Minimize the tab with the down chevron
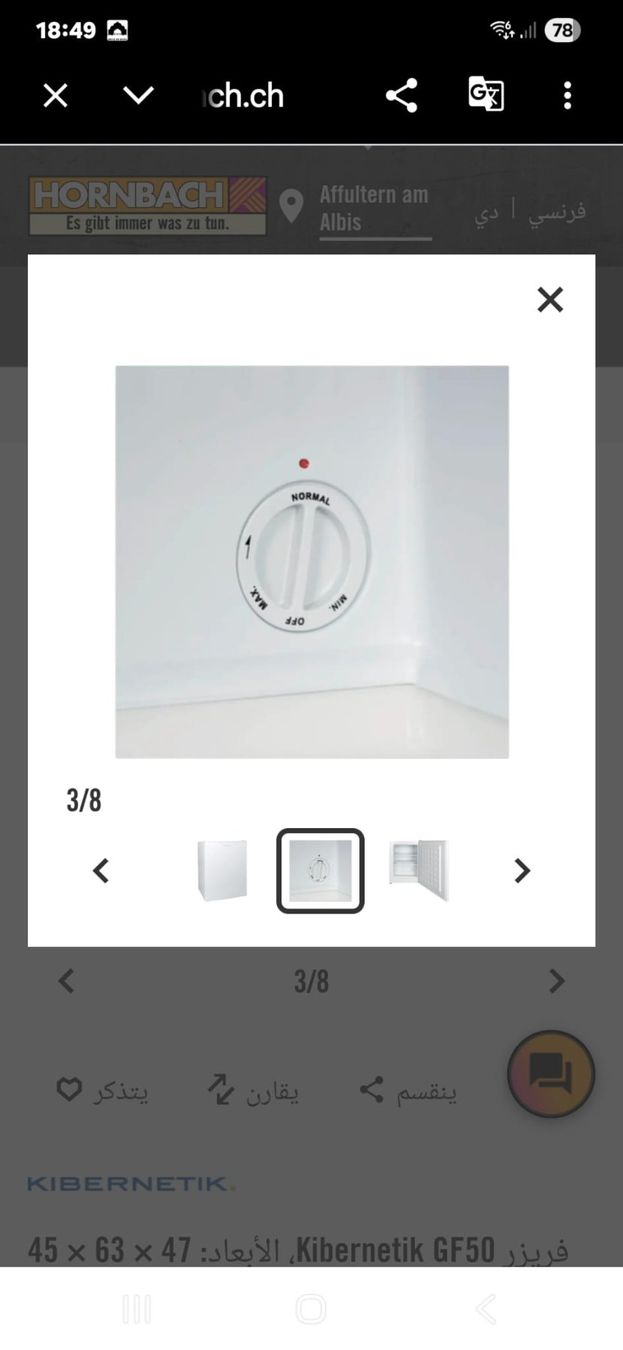 [138, 96]
